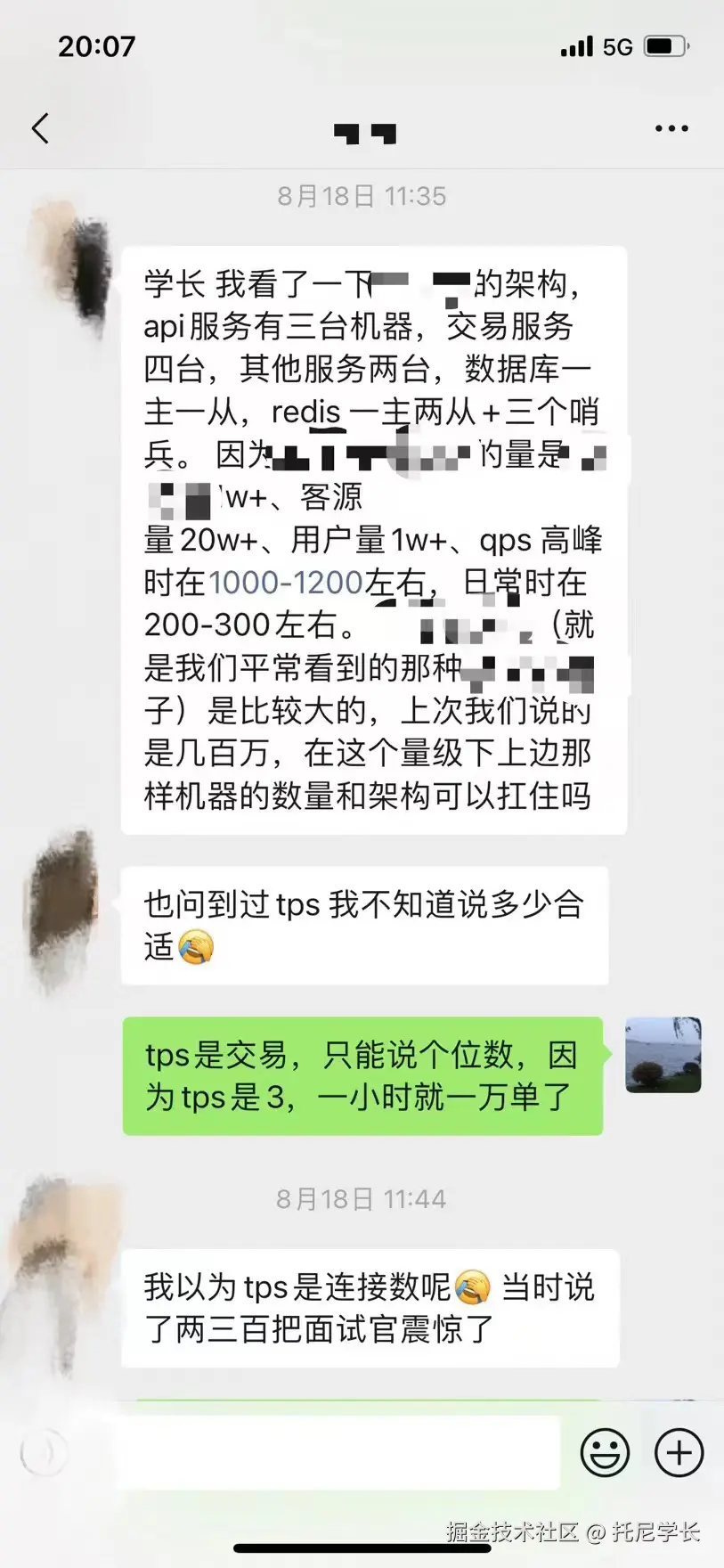This screenshot has height=1568, width=724.
Task: Expand the conversation by tapping the back arrow
Action: [x=39, y=128]
